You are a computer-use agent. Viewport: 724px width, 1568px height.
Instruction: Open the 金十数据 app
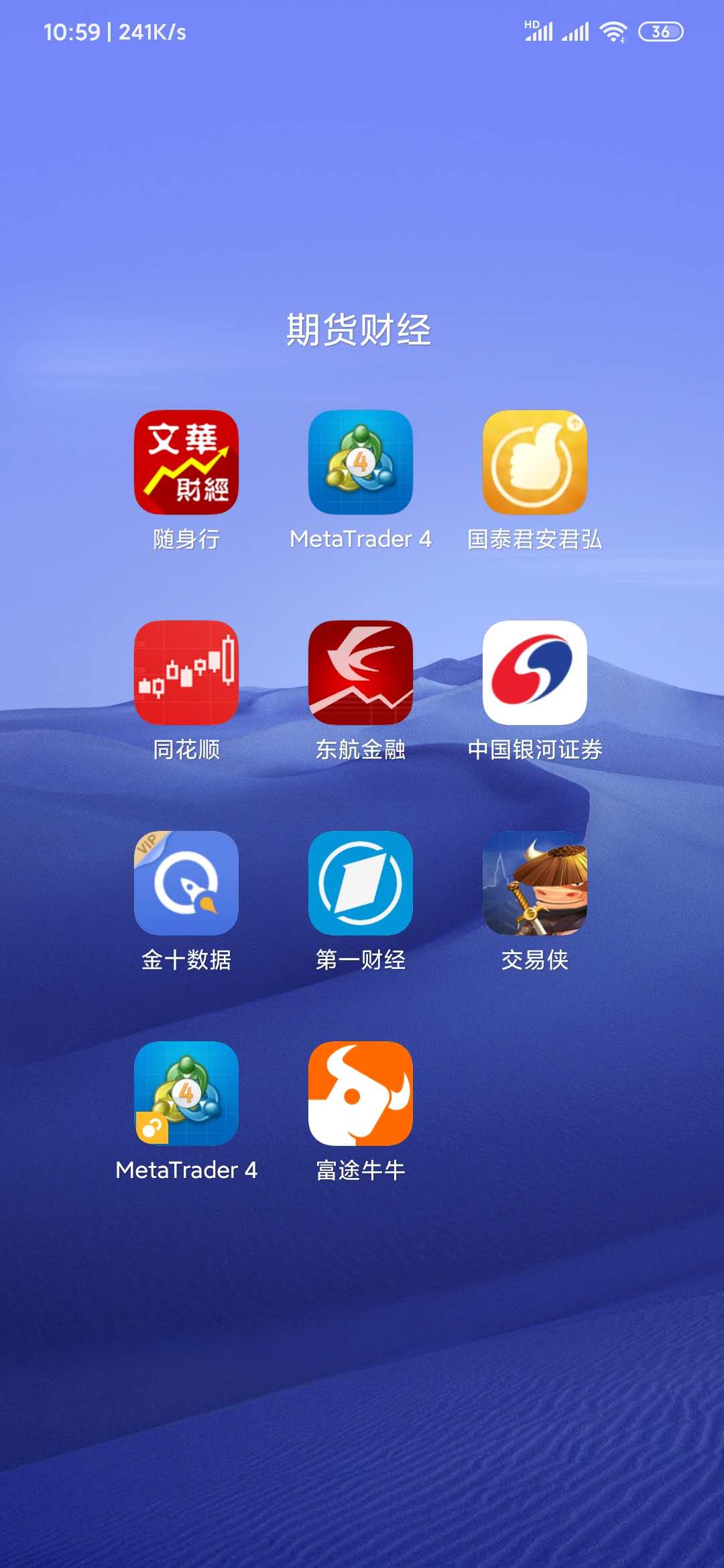coord(186,883)
